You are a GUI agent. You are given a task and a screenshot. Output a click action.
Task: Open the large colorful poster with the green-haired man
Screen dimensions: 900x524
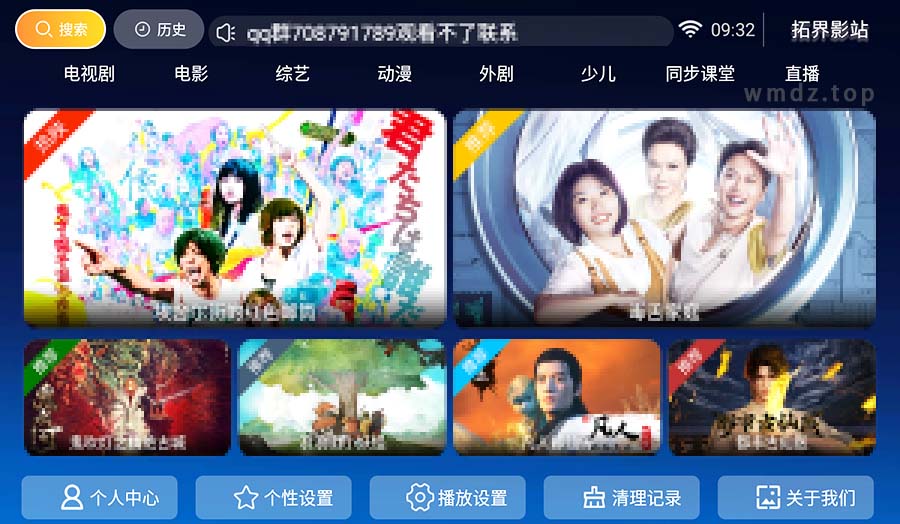click(x=235, y=218)
